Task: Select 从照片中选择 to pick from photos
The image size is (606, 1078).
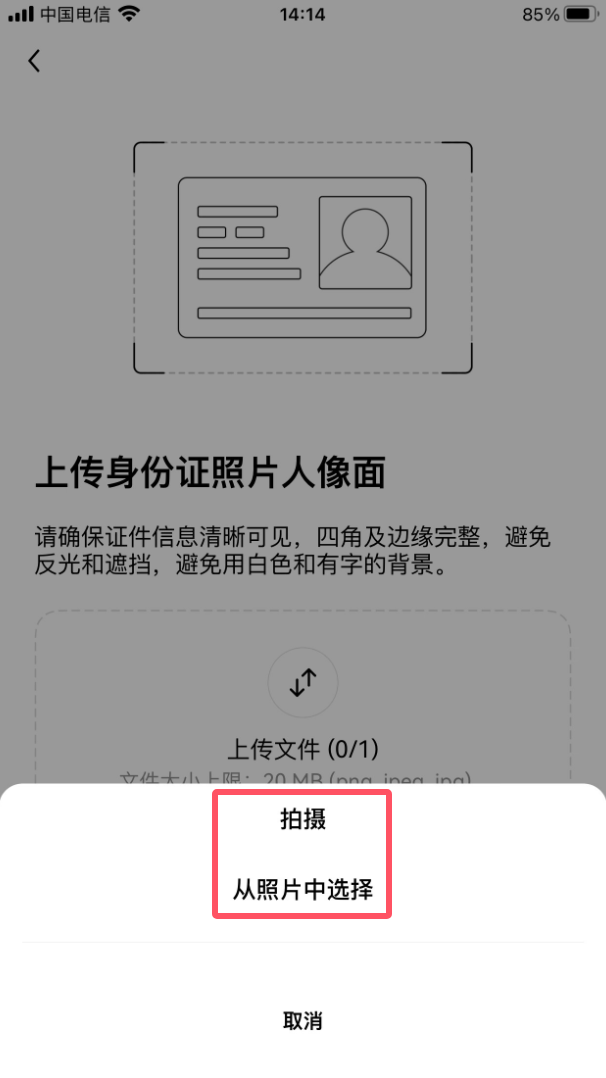Action: (303, 889)
